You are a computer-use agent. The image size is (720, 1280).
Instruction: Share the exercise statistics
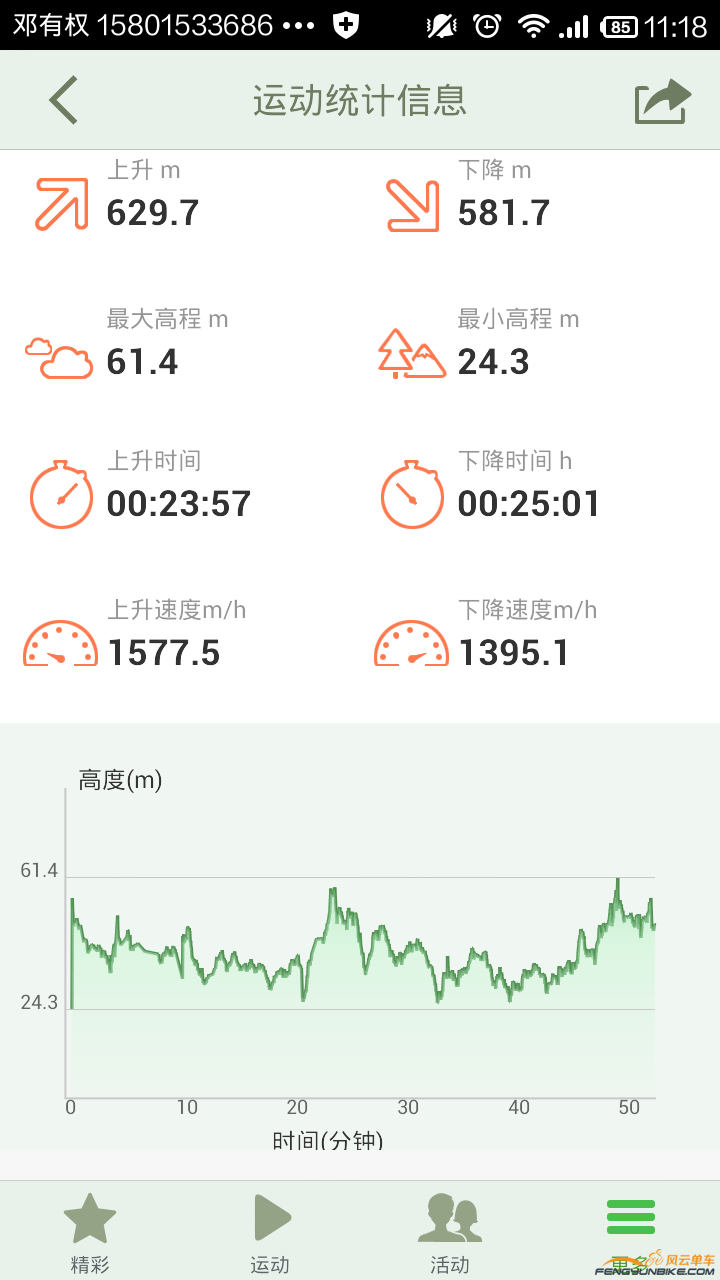click(663, 100)
